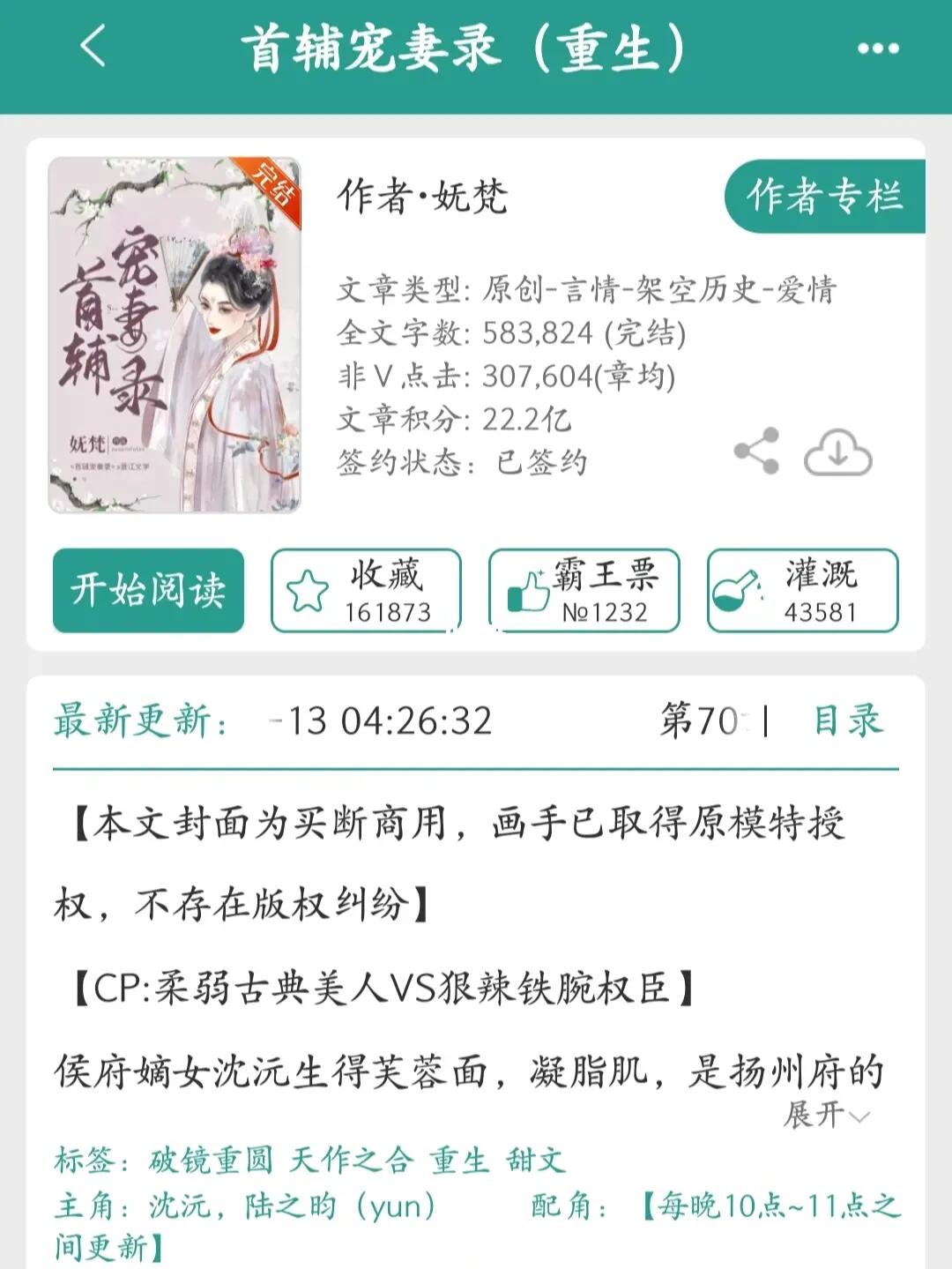Screen dimensions: 952x1269
Task: Expand the synopsis with 展开
Action: point(826,1115)
